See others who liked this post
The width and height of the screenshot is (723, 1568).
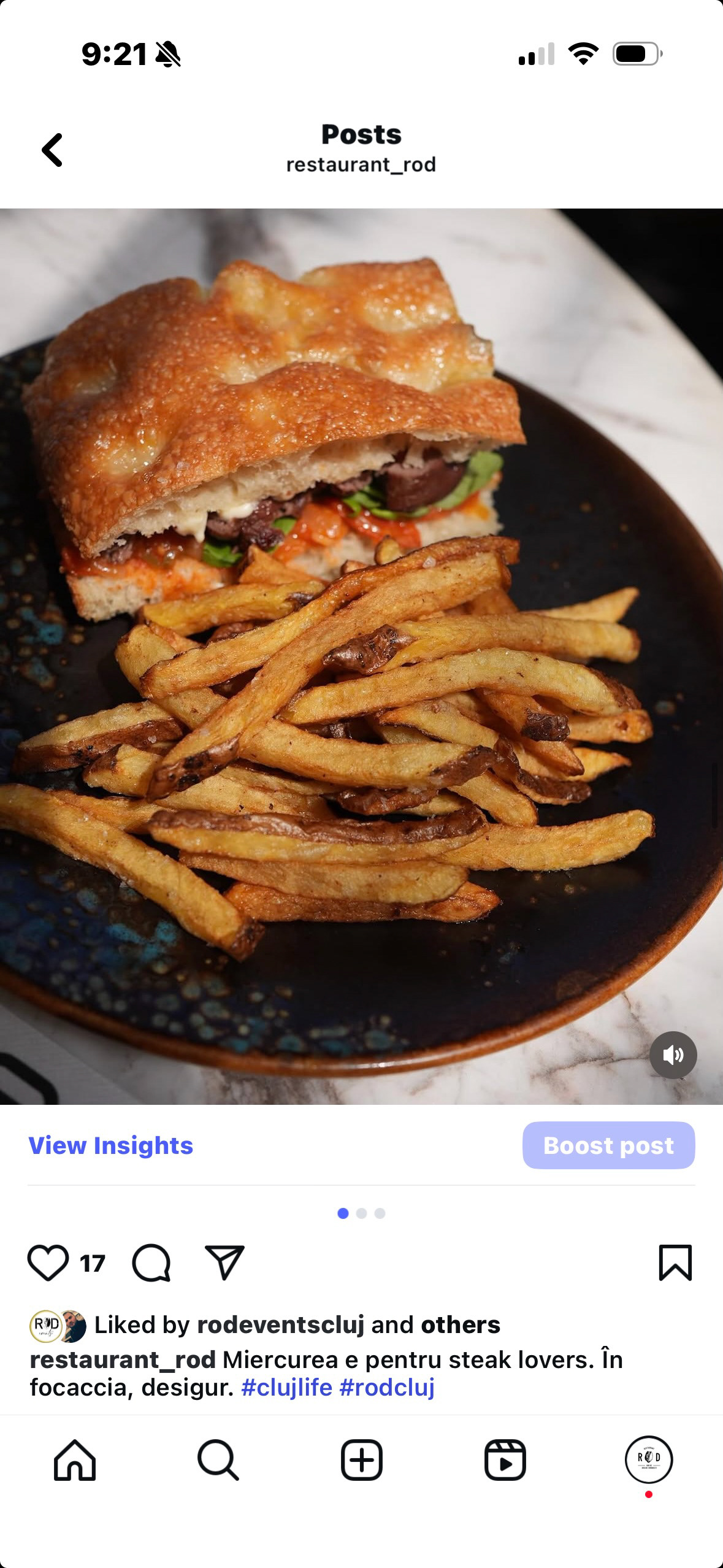click(x=461, y=1325)
